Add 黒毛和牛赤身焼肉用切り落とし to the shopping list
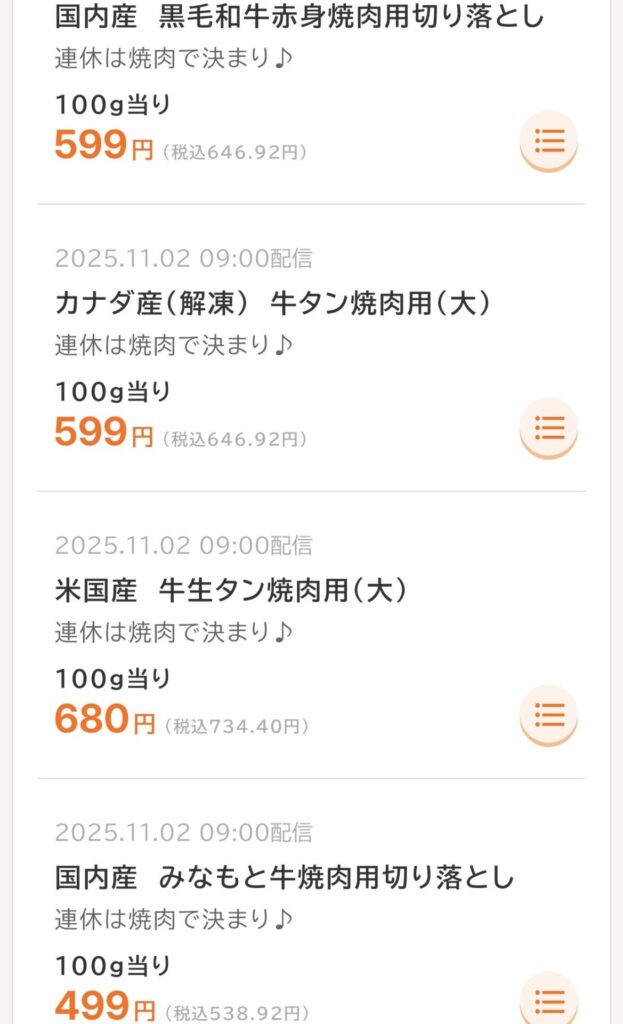Screen dimensions: 623x1024 tap(549, 142)
